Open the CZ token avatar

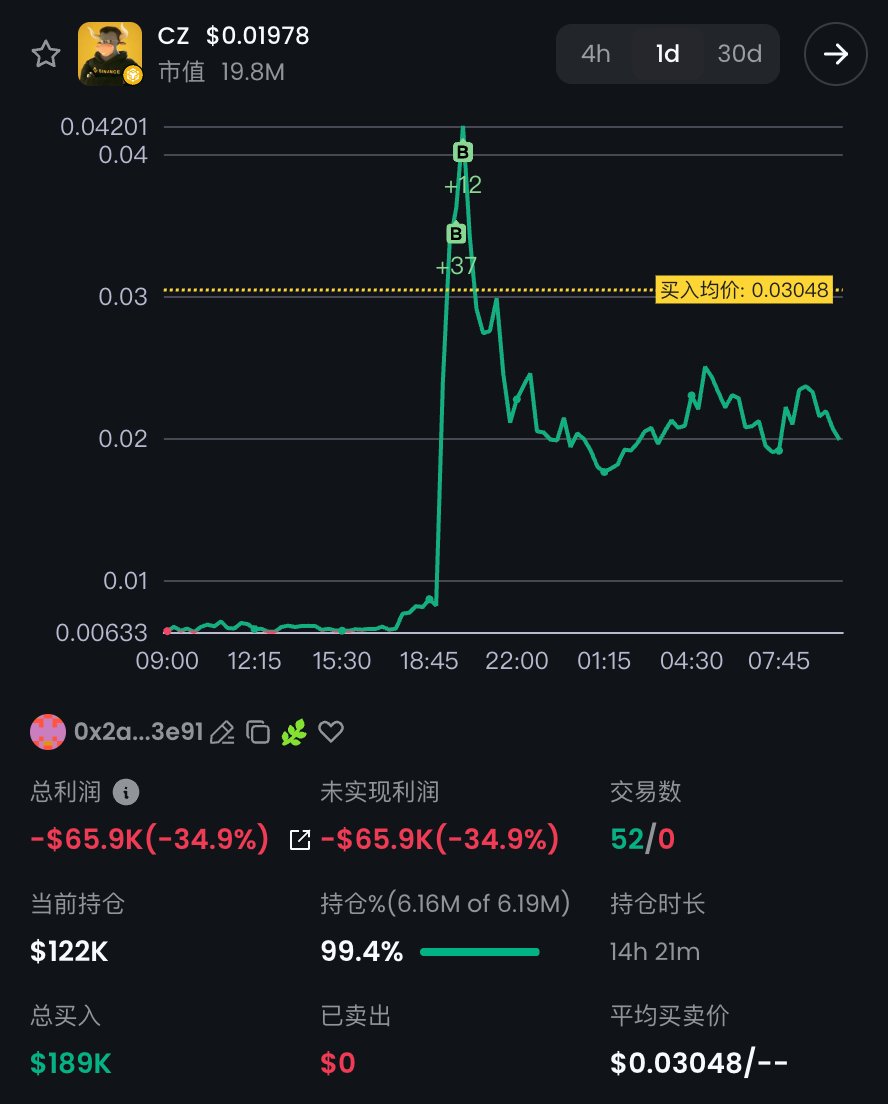pos(110,54)
